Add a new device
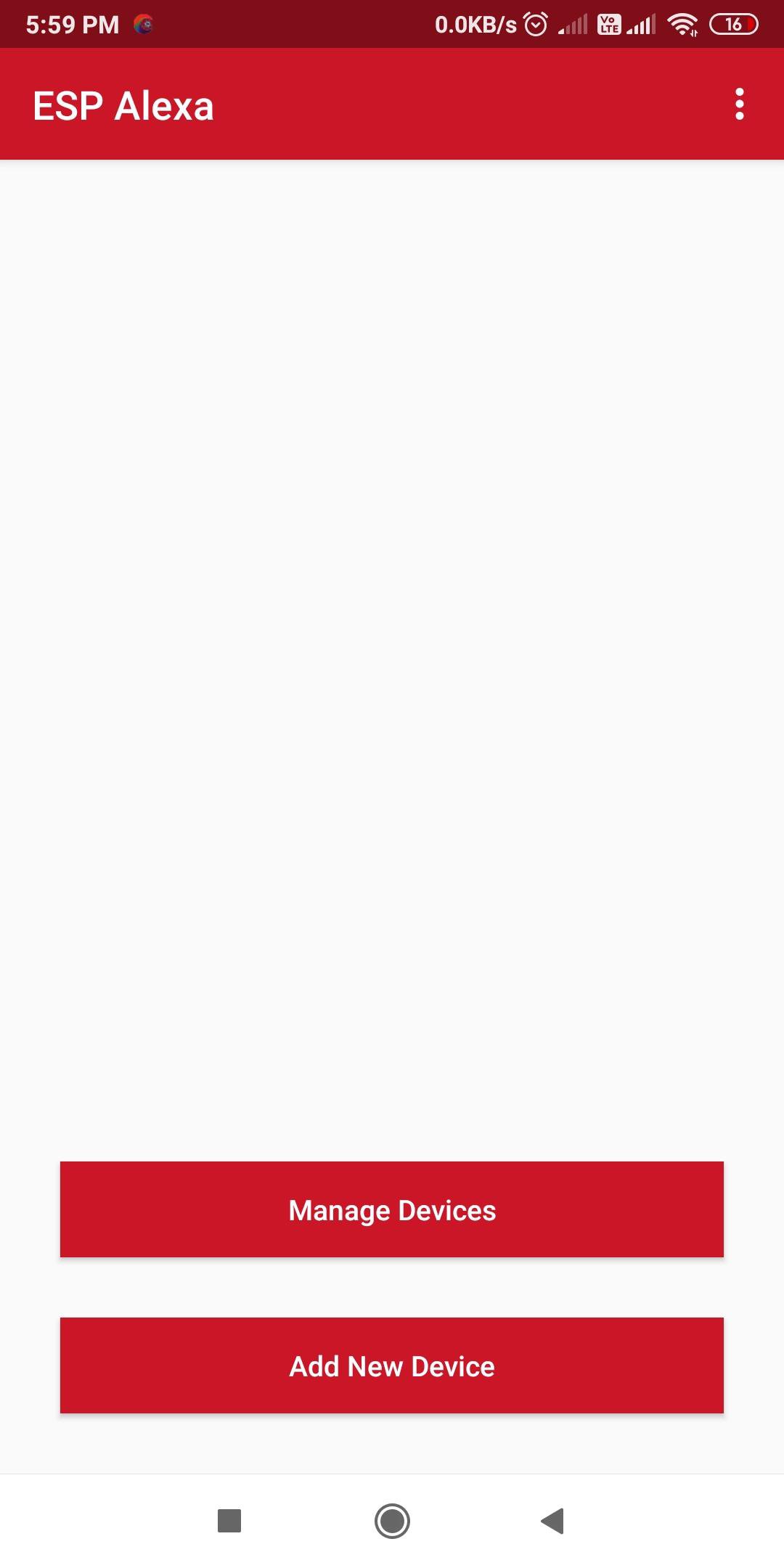This screenshot has width=784, height=1568. [392, 1365]
